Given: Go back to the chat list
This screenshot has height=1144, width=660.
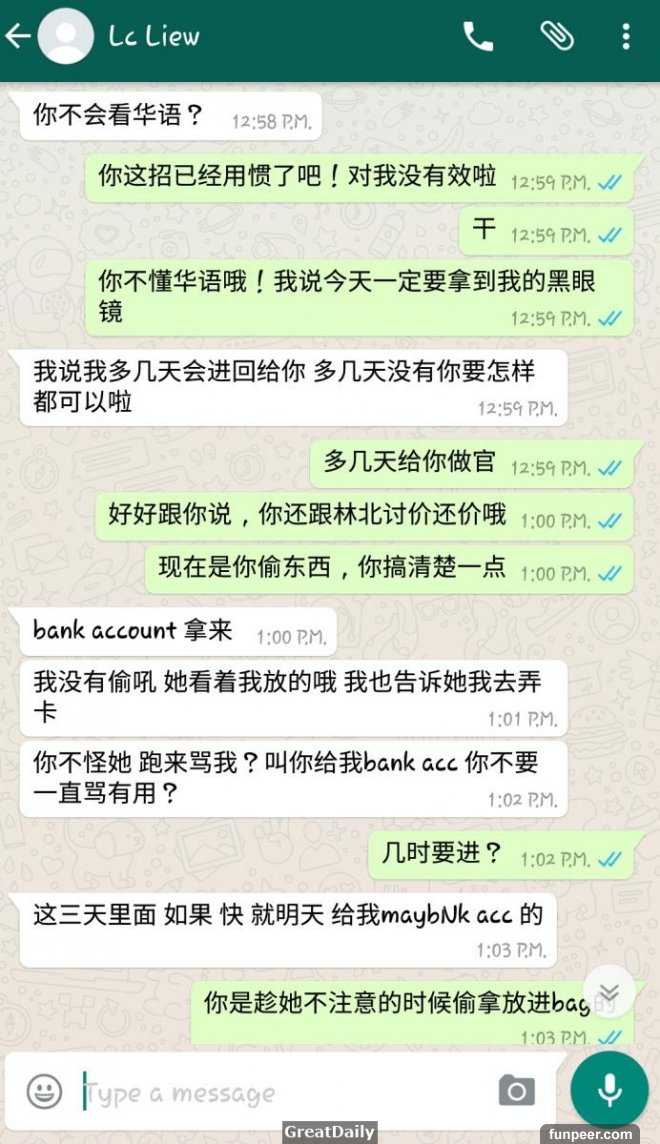Looking at the screenshot, I should pyautogui.click(x=18, y=37).
